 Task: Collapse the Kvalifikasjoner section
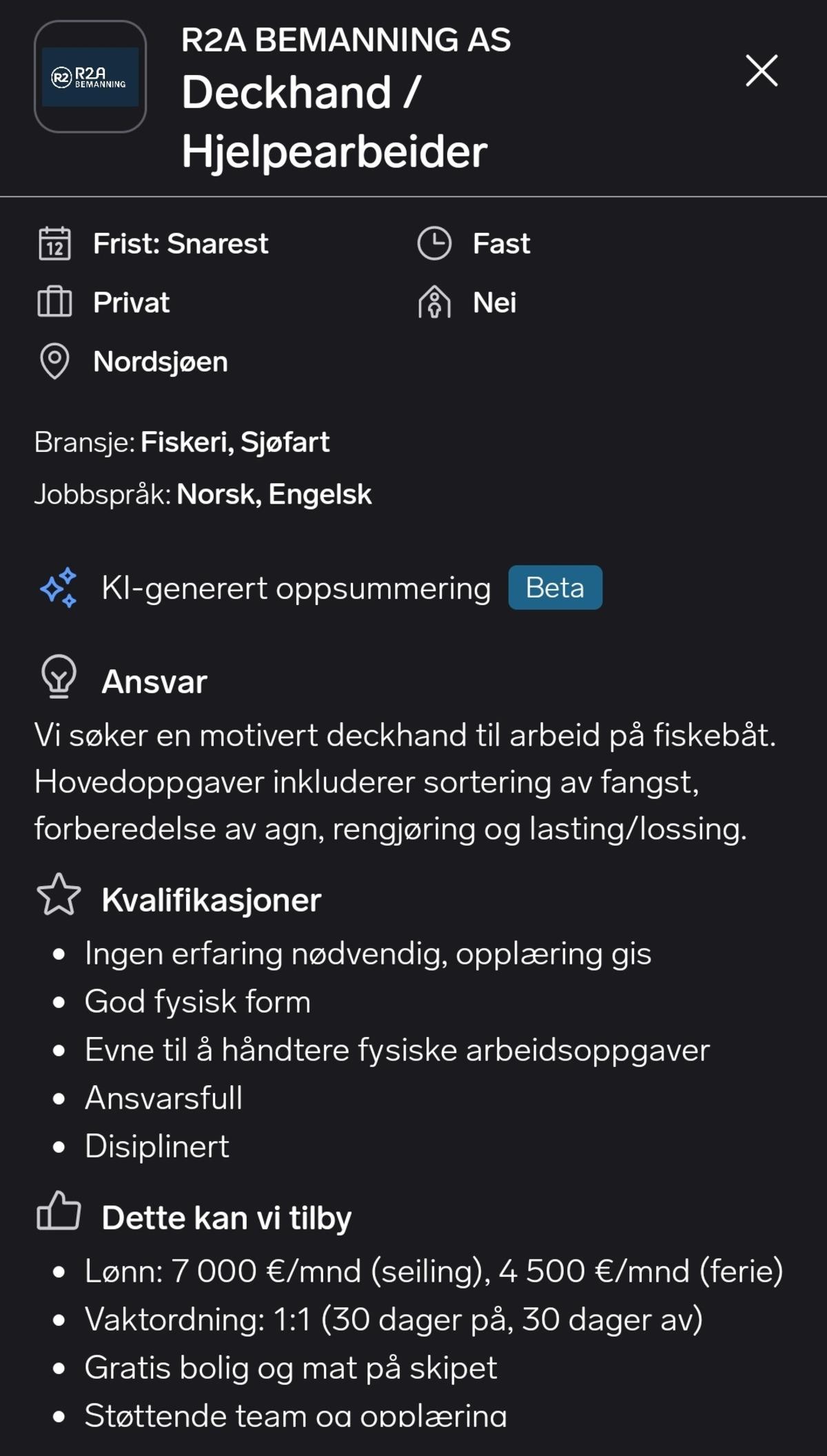pyautogui.click(x=212, y=899)
